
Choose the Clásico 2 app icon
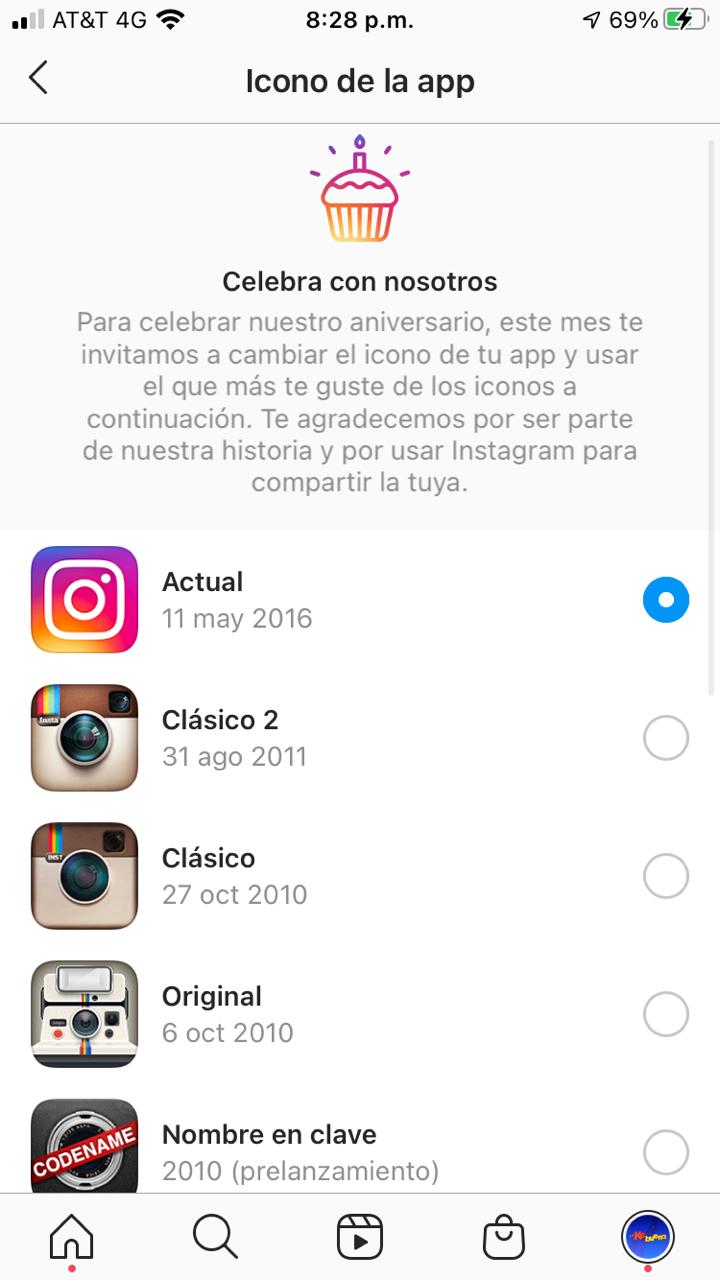pyautogui.click(x=665, y=738)
